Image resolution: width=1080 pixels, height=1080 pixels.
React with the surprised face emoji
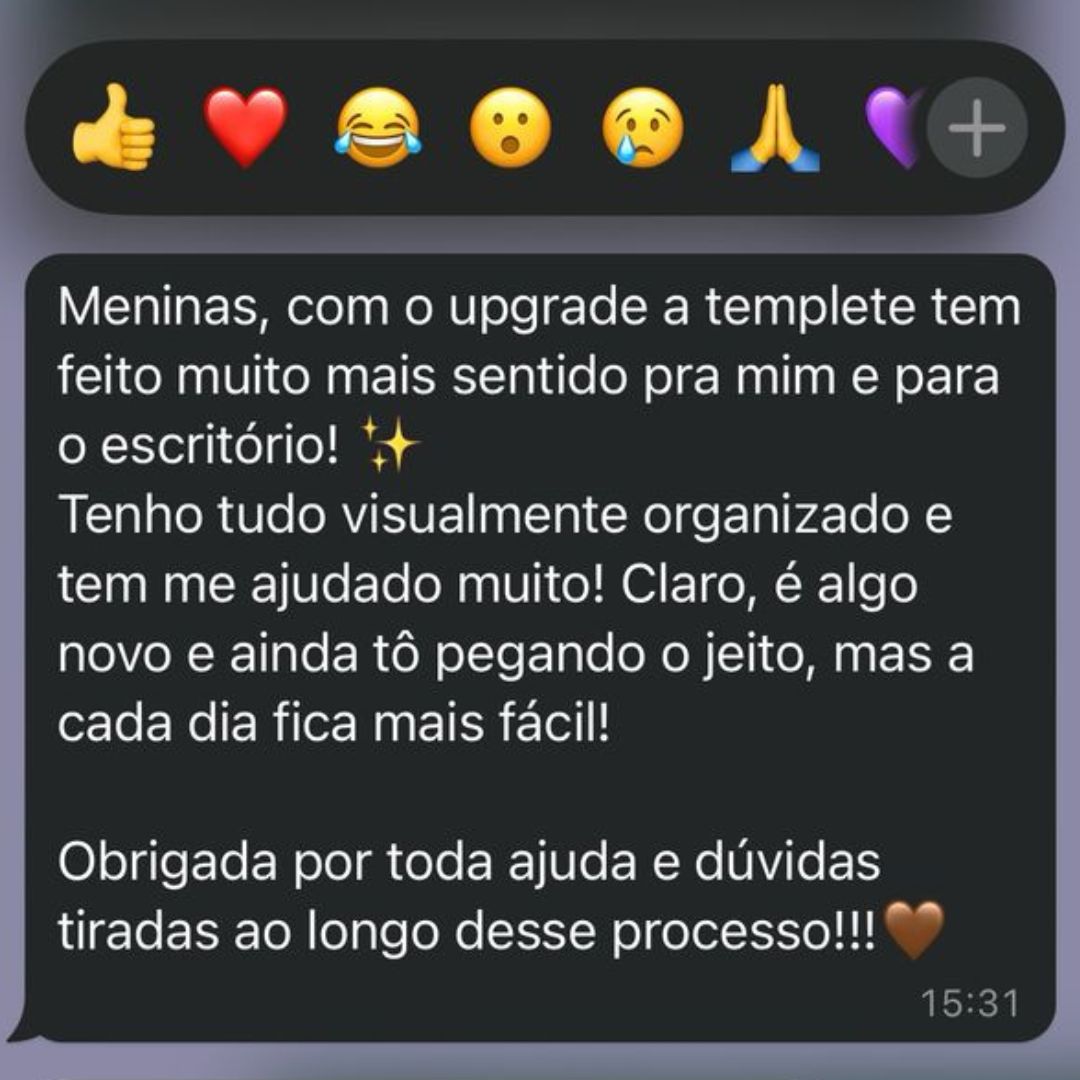click(510, 128)
